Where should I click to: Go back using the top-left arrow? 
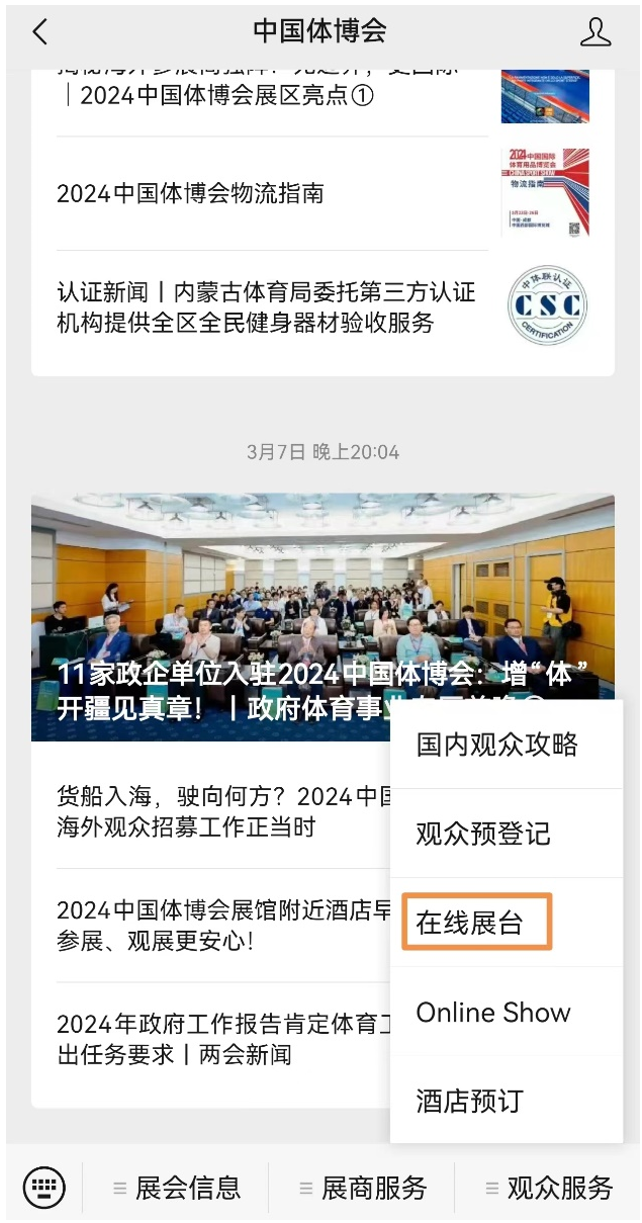point(40,32)
